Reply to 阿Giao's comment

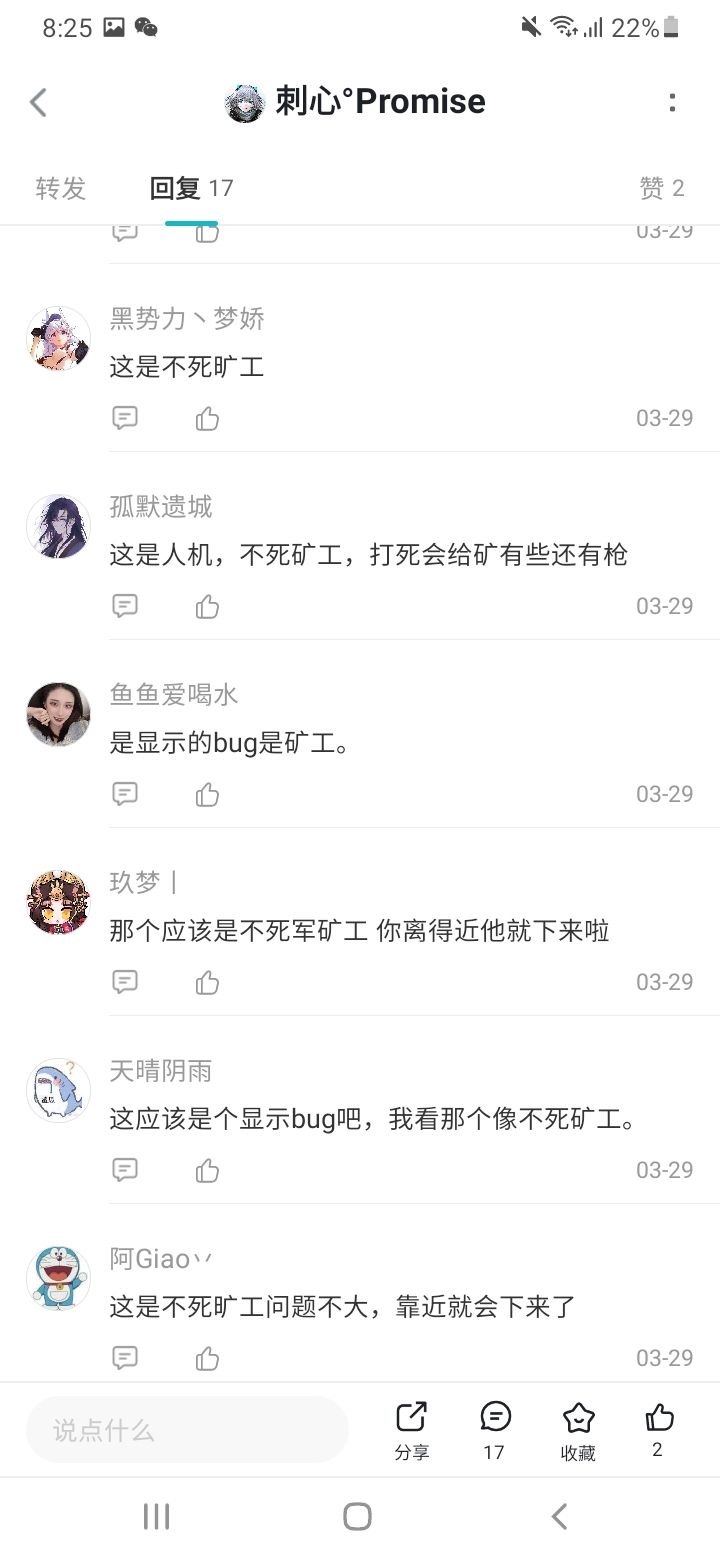(125, 1358)
